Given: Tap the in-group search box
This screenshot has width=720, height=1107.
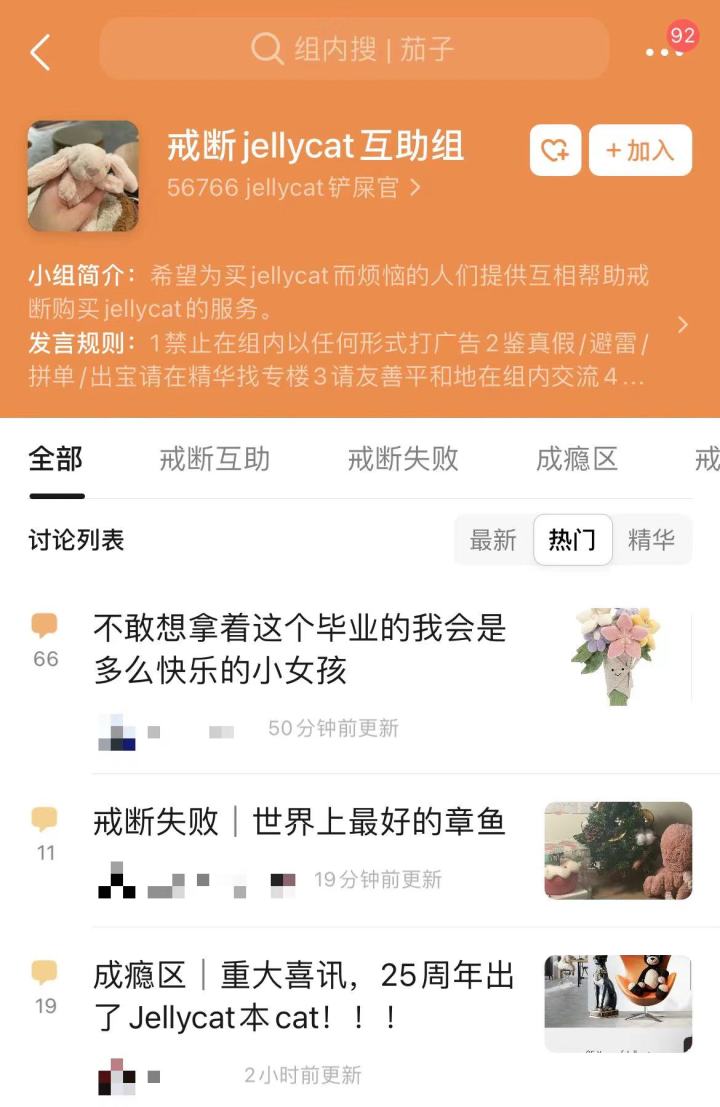Looking at the screenshot, I should tap(354, 48).
